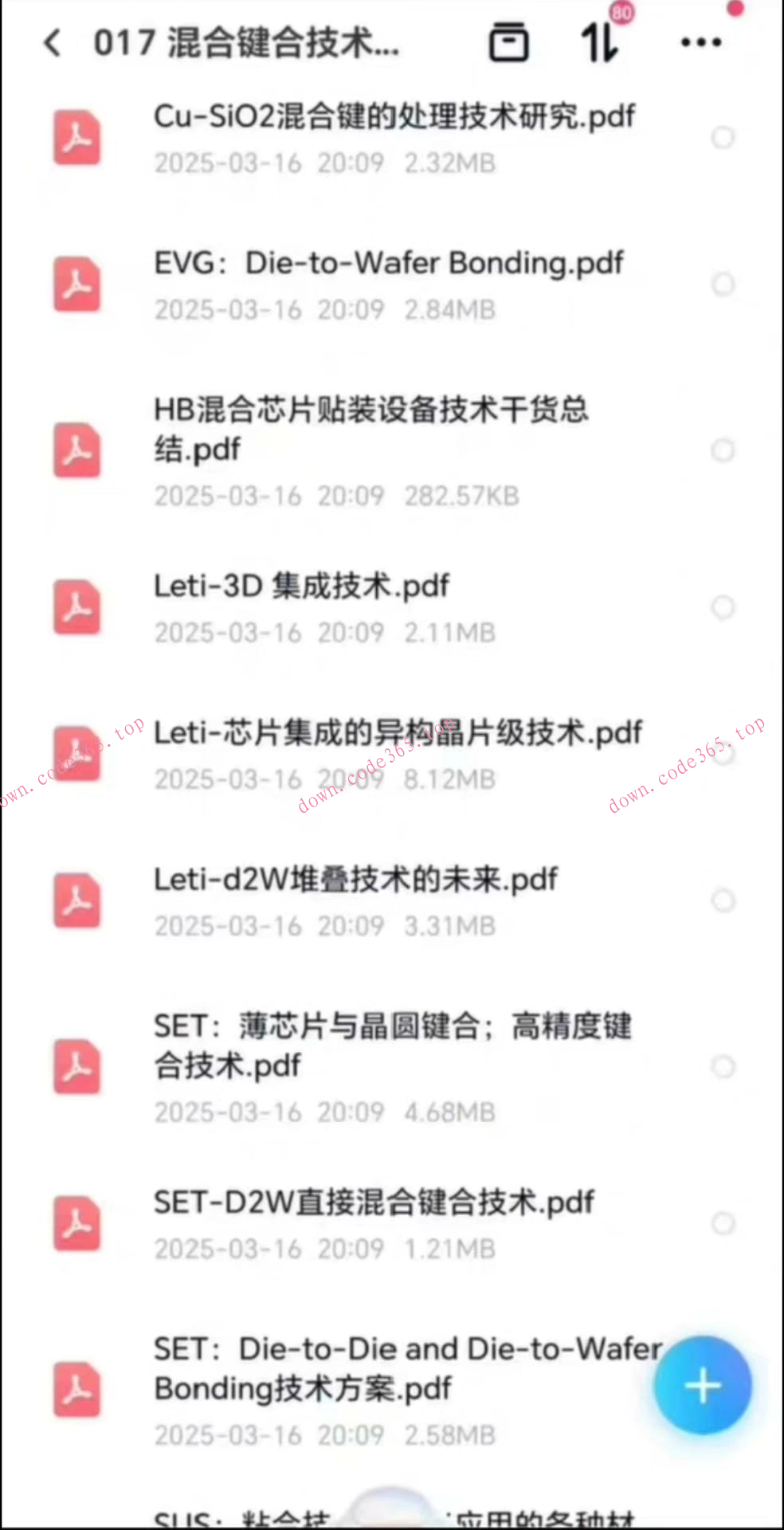784x1530 pixels.
Task: Tap the Leti-d2W堆叠技术 PDF icon
Action: coord(76,900)
